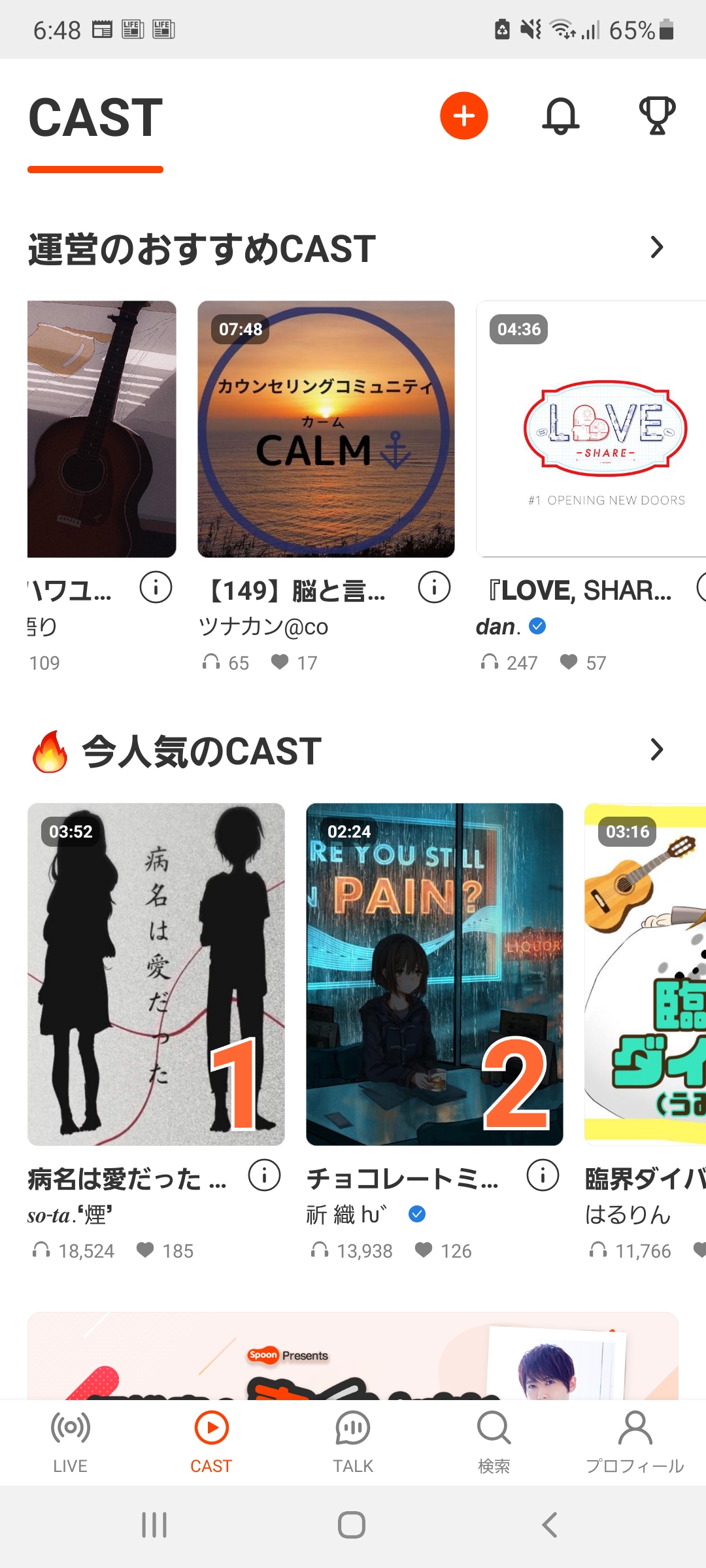This screenshot has width=706, height=1568.
Task: Expand the 今人気のCAST section arrow
Action: coord(656,750)
